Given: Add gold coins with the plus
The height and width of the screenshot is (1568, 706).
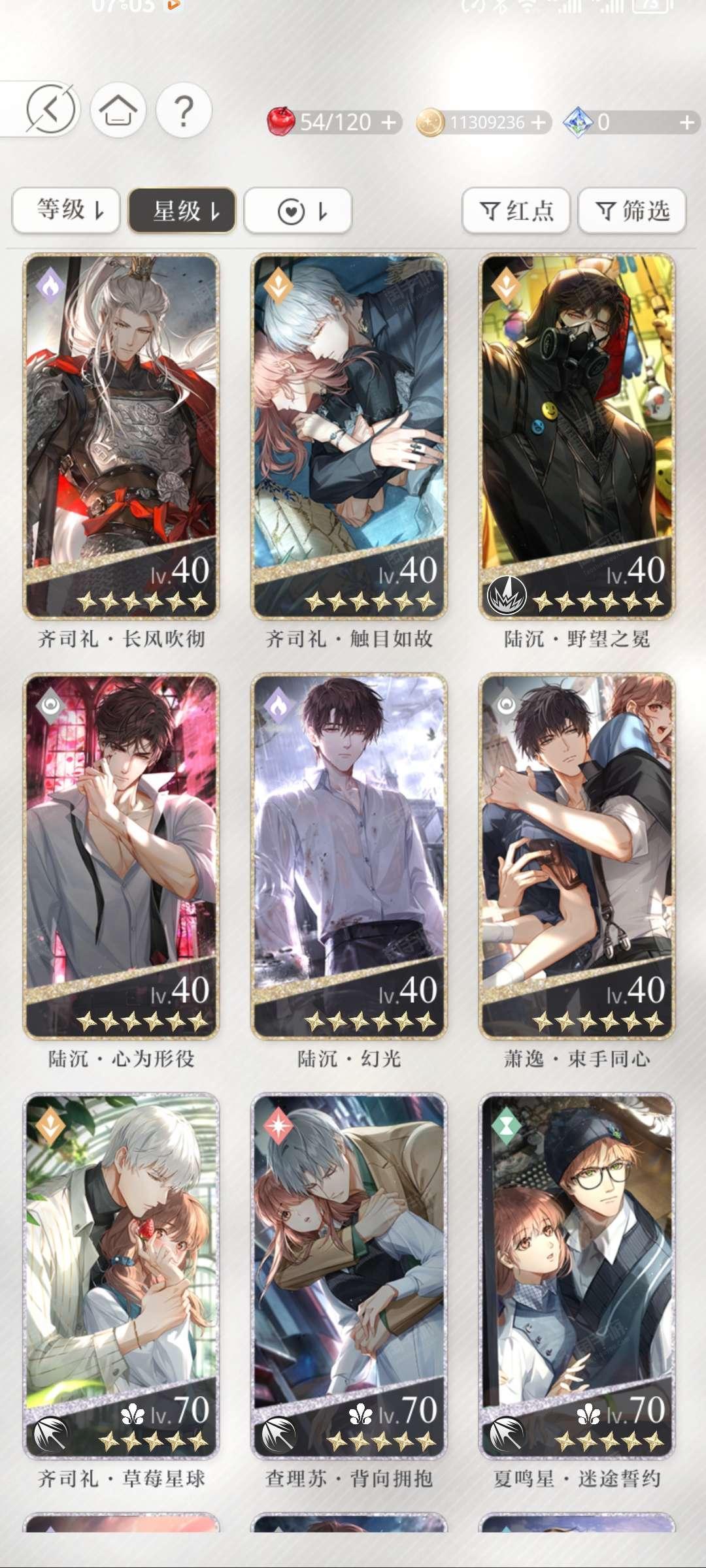Looking at the screenshot, I should click(x=538, y=122).
